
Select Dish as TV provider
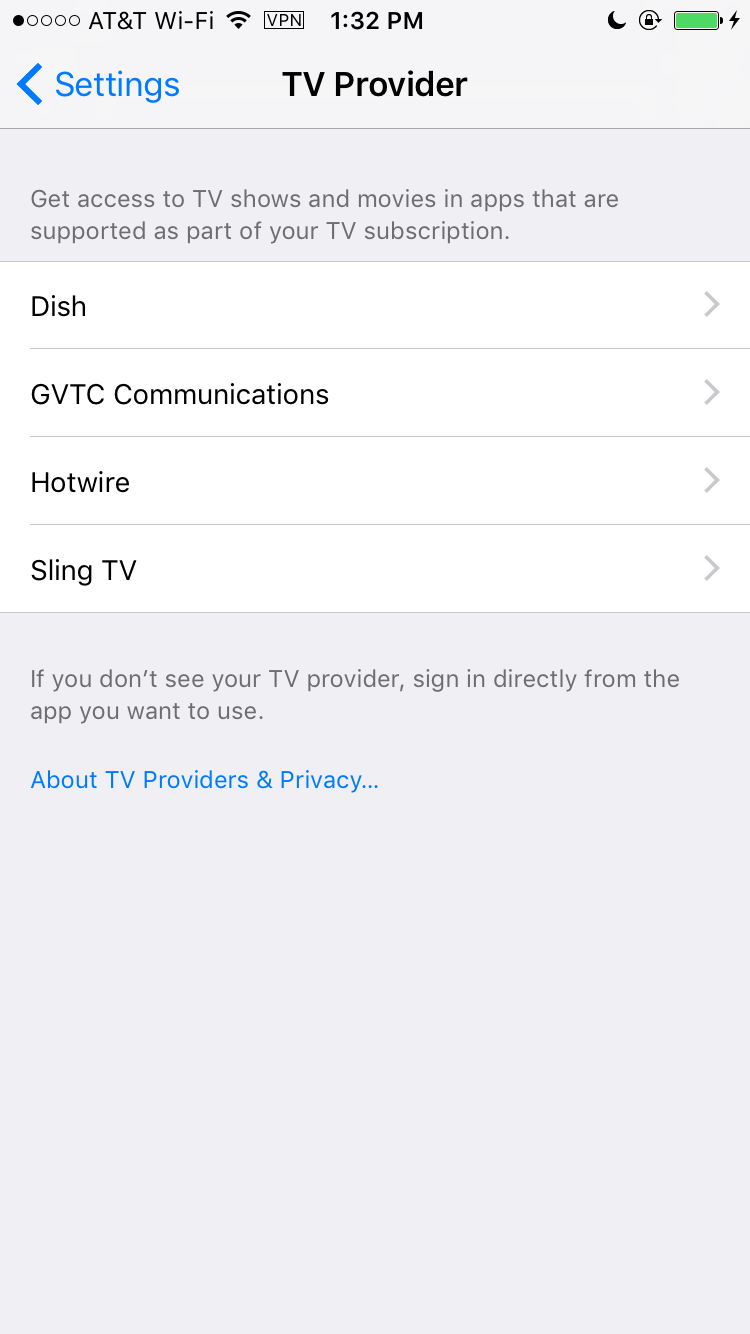[375, 306]
